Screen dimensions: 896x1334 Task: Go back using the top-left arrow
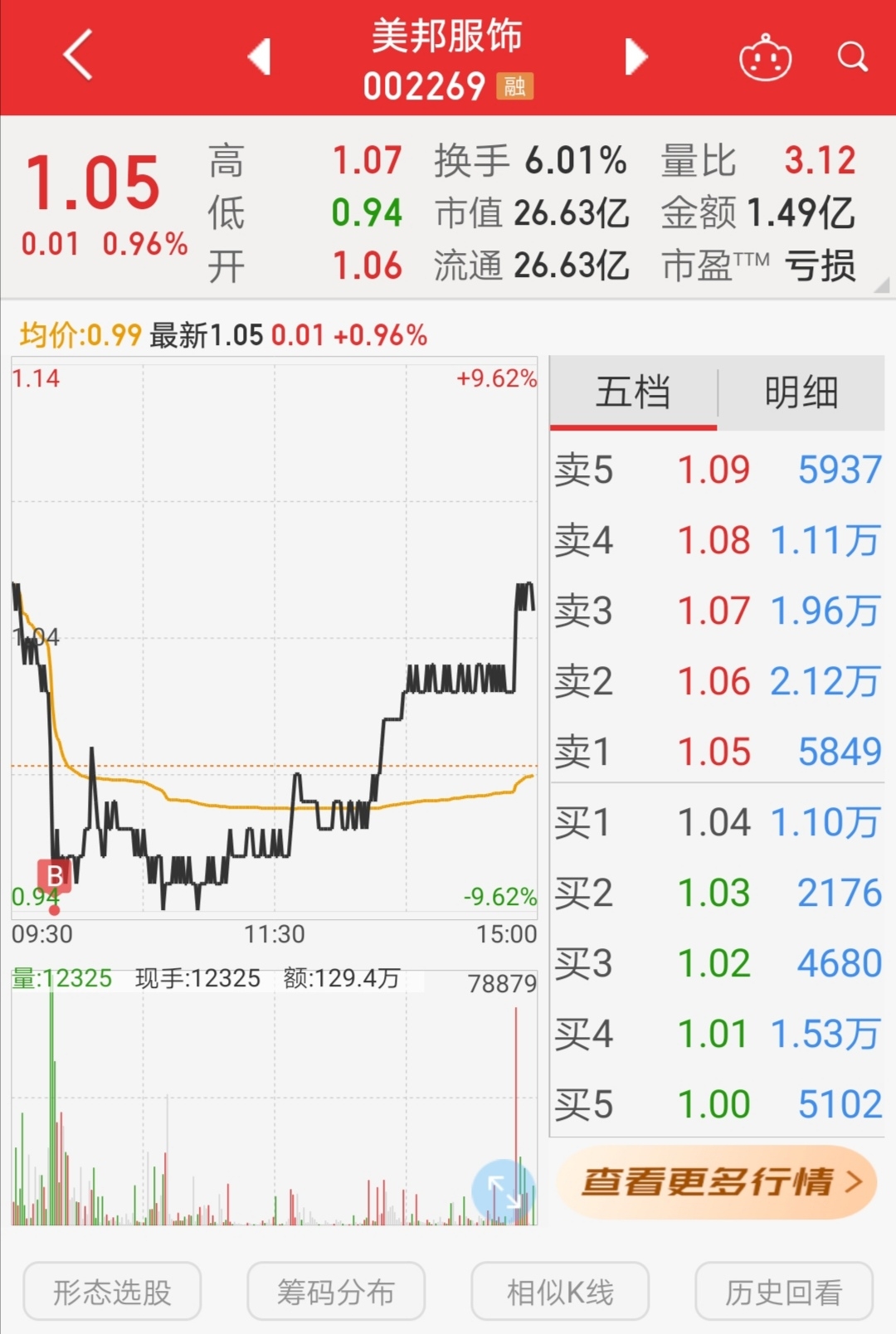coord(77,56)
